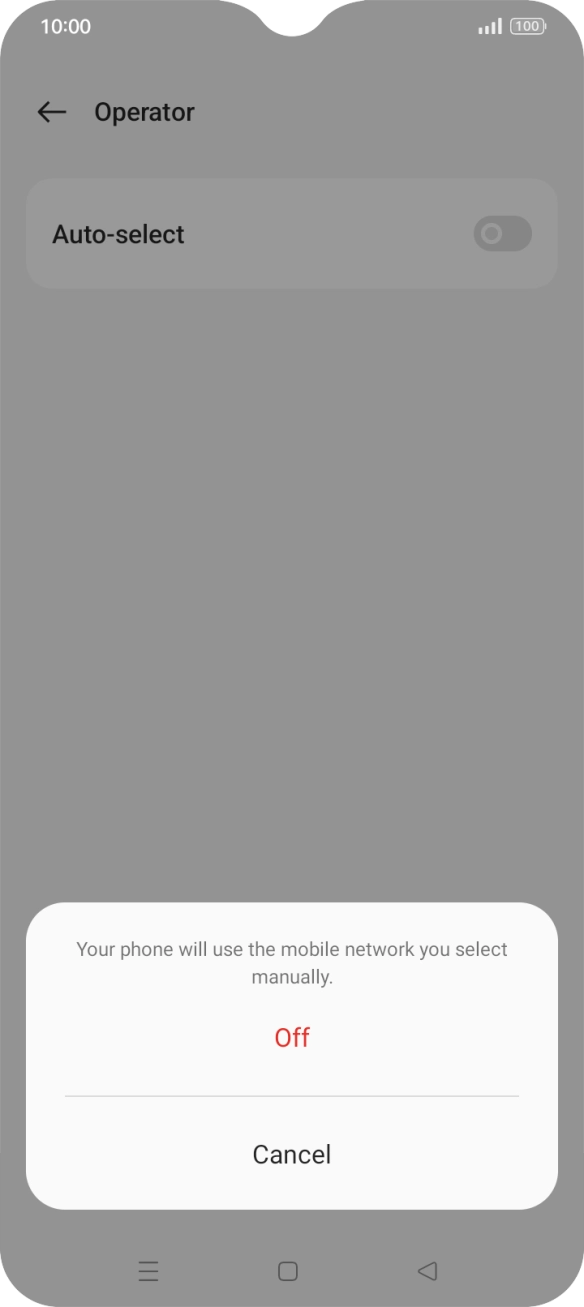Go back from Operator screen
Screen dimensions: 584x1307
pos(51,112)
